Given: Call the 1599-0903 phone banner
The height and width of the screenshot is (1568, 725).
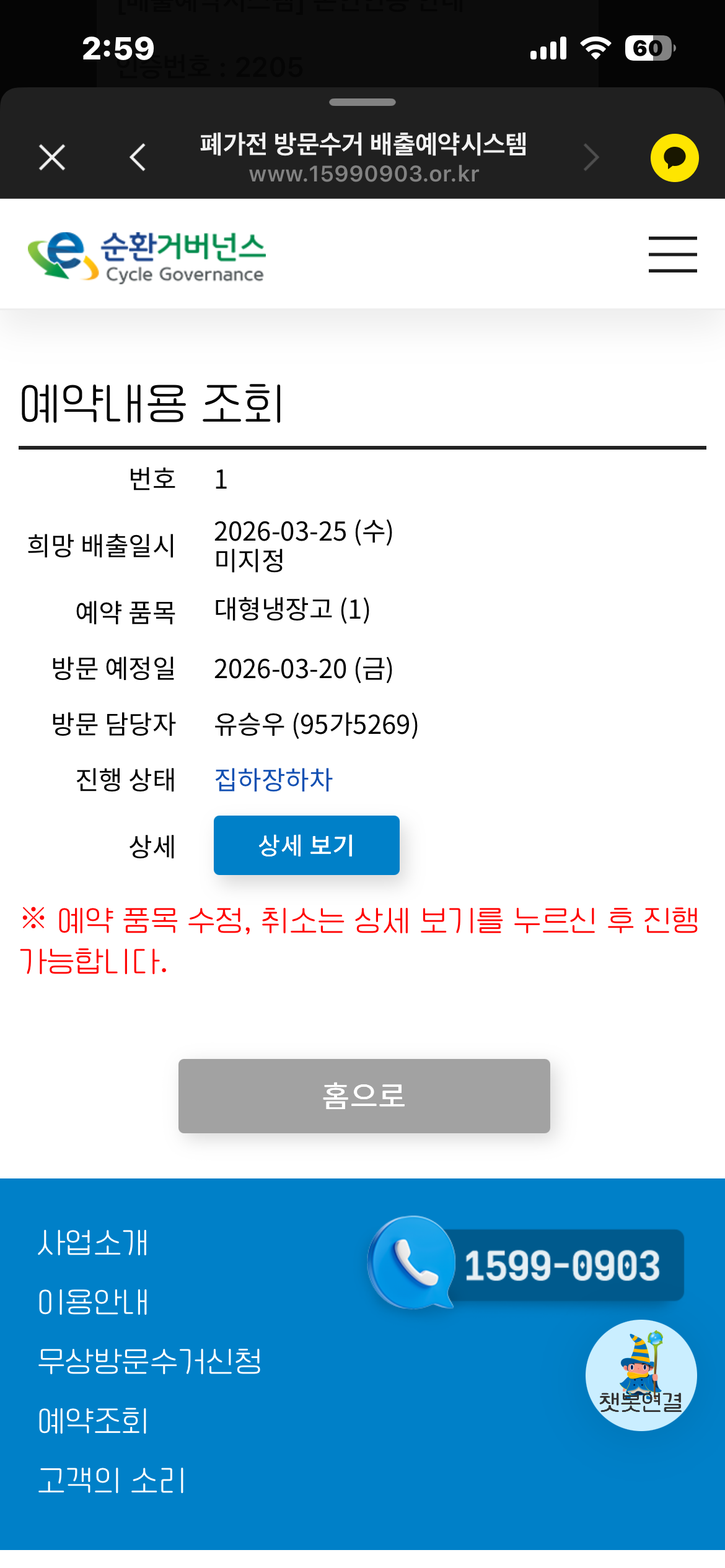Looking at the screenshot, I should click(527, 1265).
